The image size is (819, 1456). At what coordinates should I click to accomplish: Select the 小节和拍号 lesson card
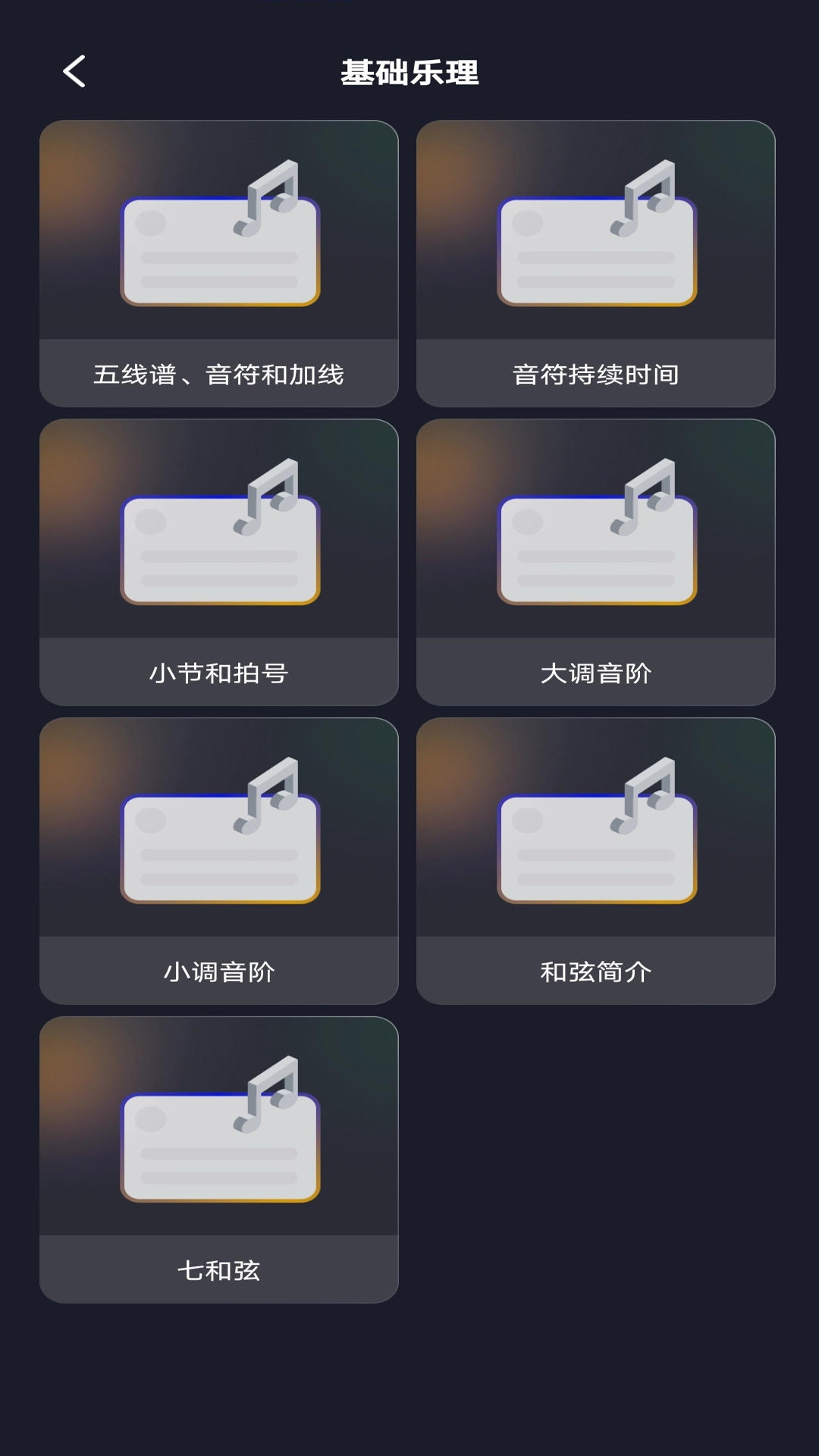pyautogui.click(x=218, y=562)
